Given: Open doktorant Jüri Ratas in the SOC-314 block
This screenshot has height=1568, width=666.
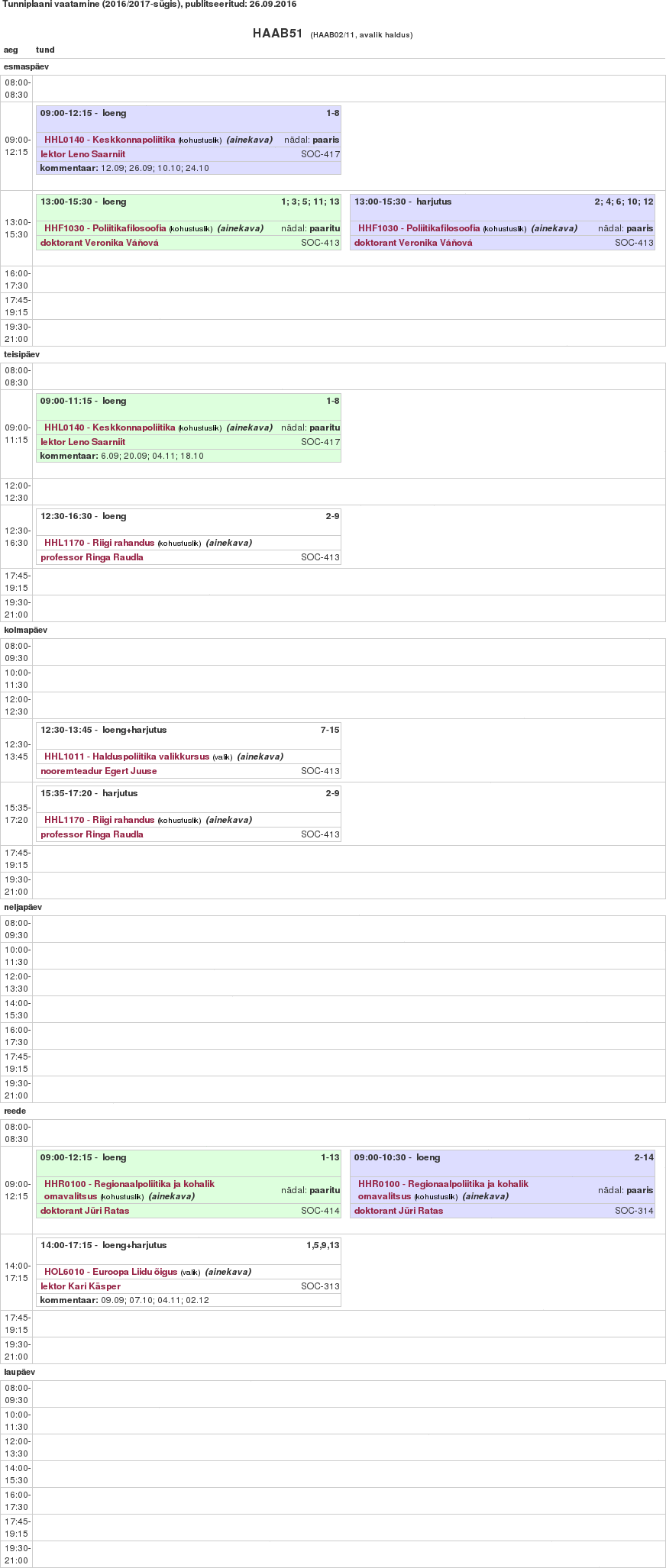Looking at the screenshot, I should (x=398, y=1211).
